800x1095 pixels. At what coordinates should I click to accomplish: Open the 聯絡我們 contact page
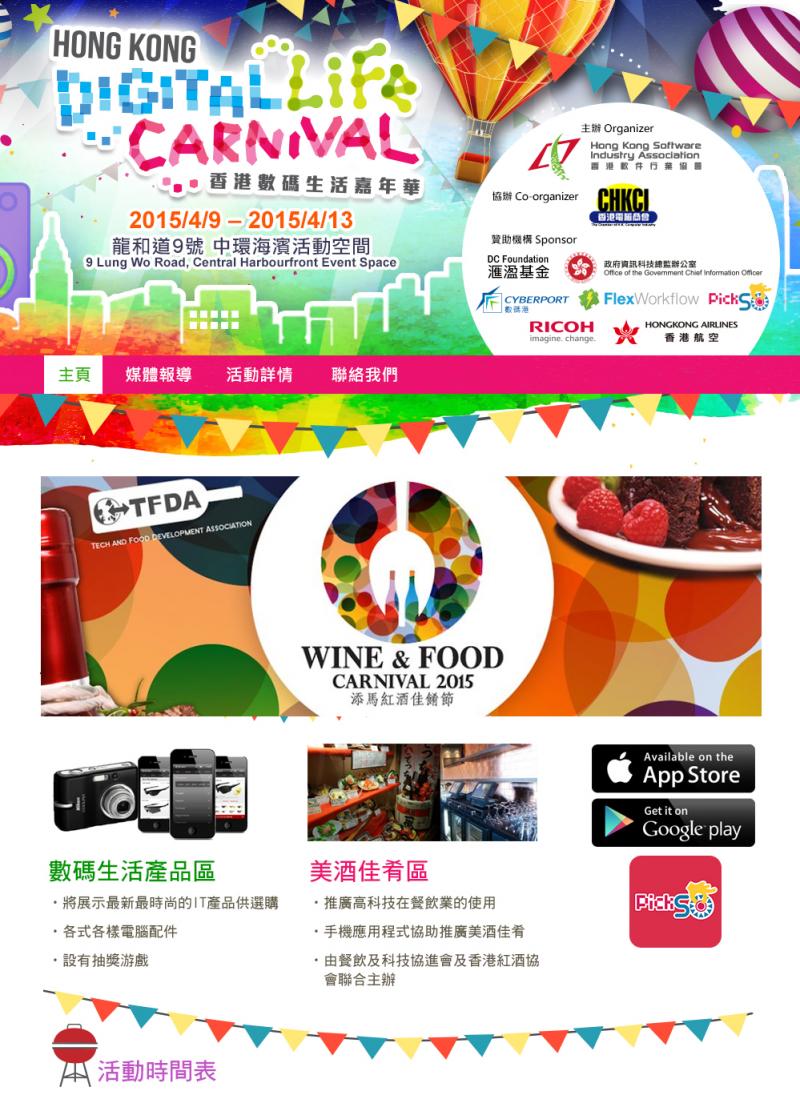(x=364, y=375)
